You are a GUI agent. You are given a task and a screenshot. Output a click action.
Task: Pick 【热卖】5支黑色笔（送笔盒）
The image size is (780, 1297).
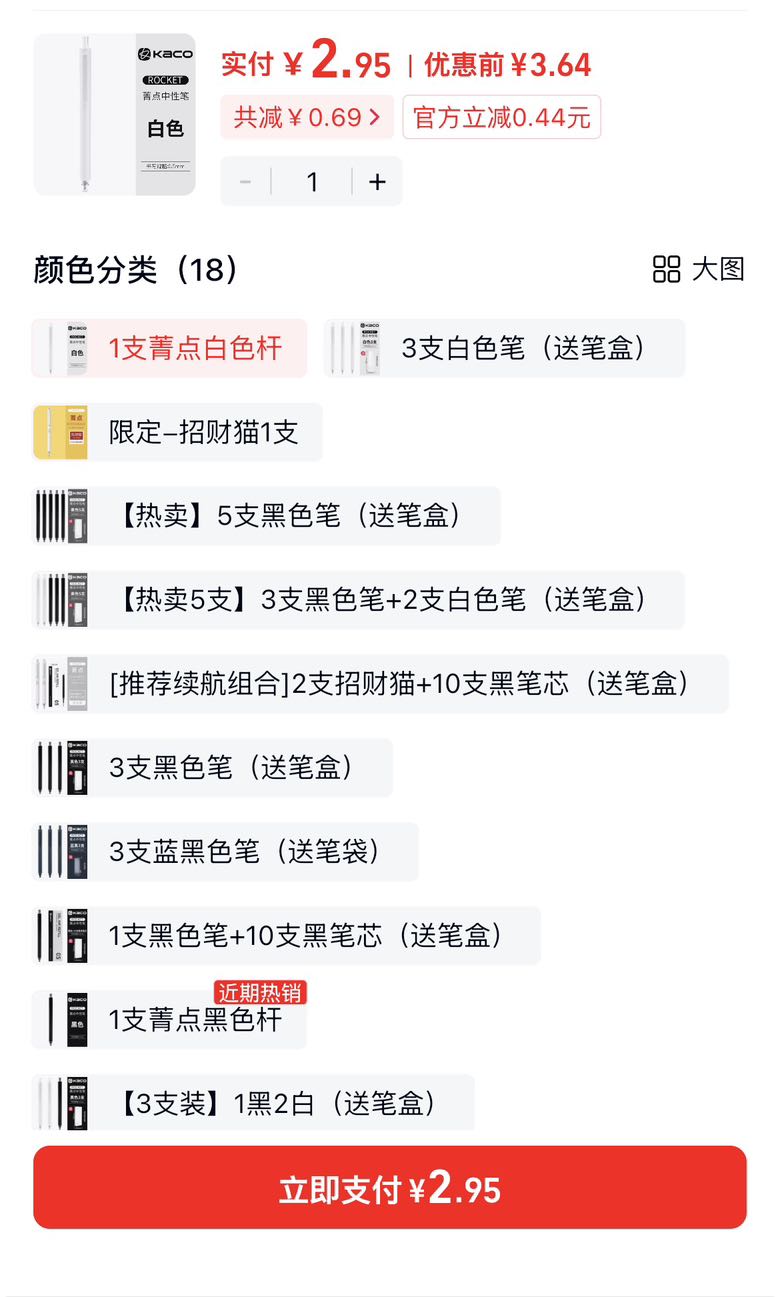pyautogui.click(x=266, y=516)
